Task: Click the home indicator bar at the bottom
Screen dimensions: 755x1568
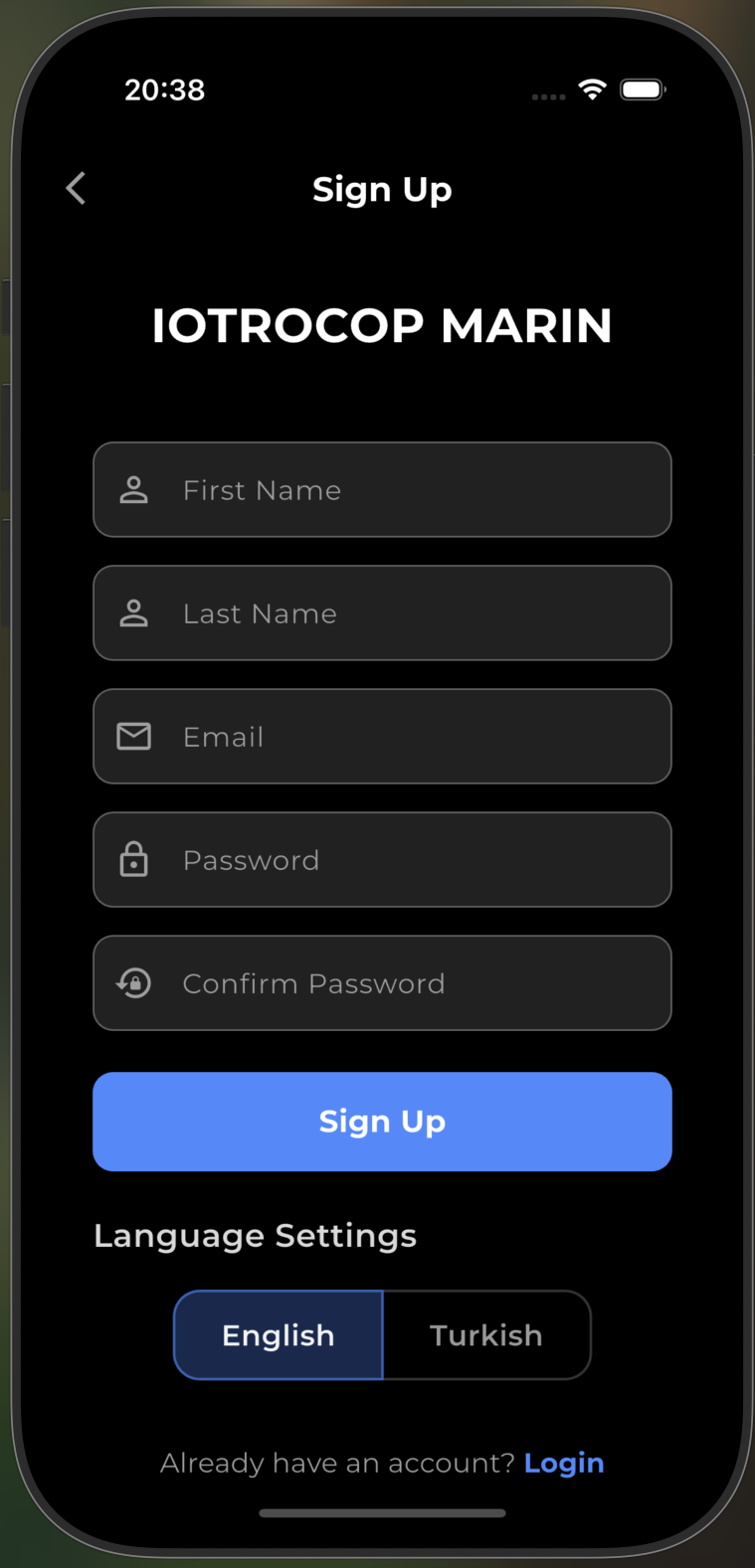Action: pyautogui.click(x=382, y=1513)
